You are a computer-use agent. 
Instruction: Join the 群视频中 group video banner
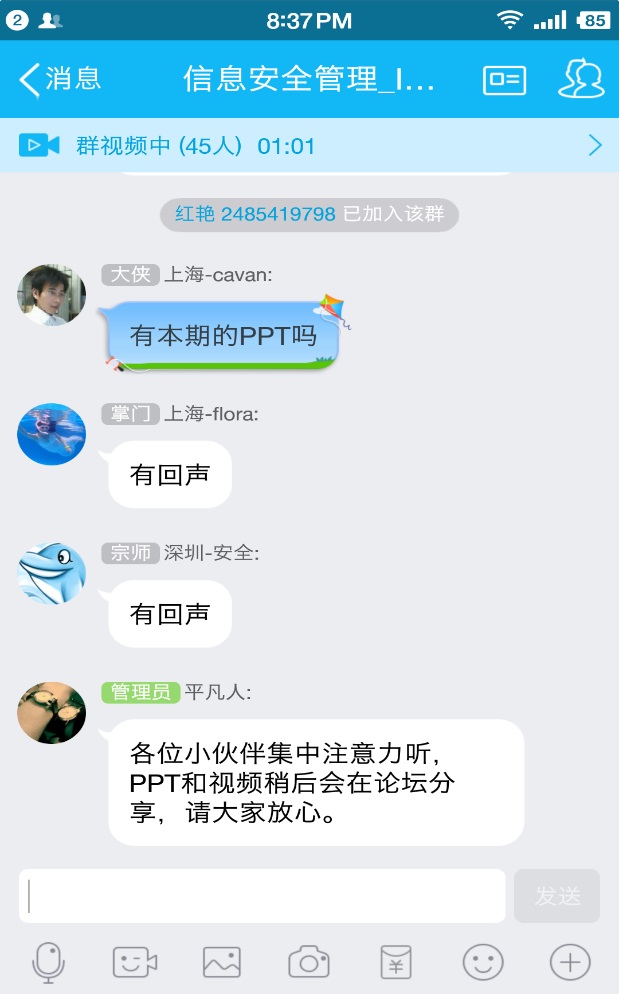(309, 146)
